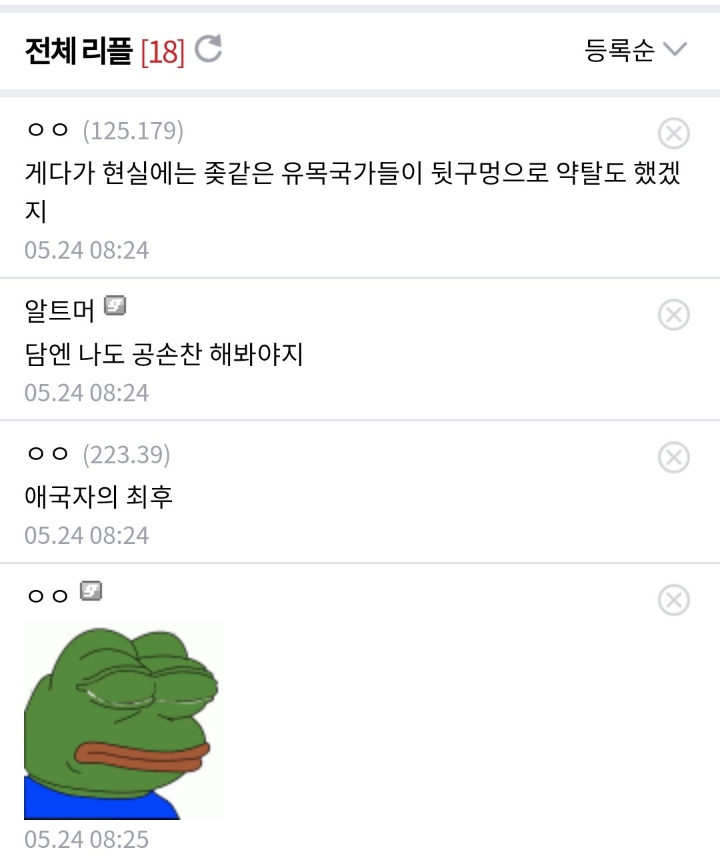Image resolution: width=720 pixels, height=864 pixels.
Task: Delete the first ㅇㅇ (125.179) comment
Action: tap(676, 131)
